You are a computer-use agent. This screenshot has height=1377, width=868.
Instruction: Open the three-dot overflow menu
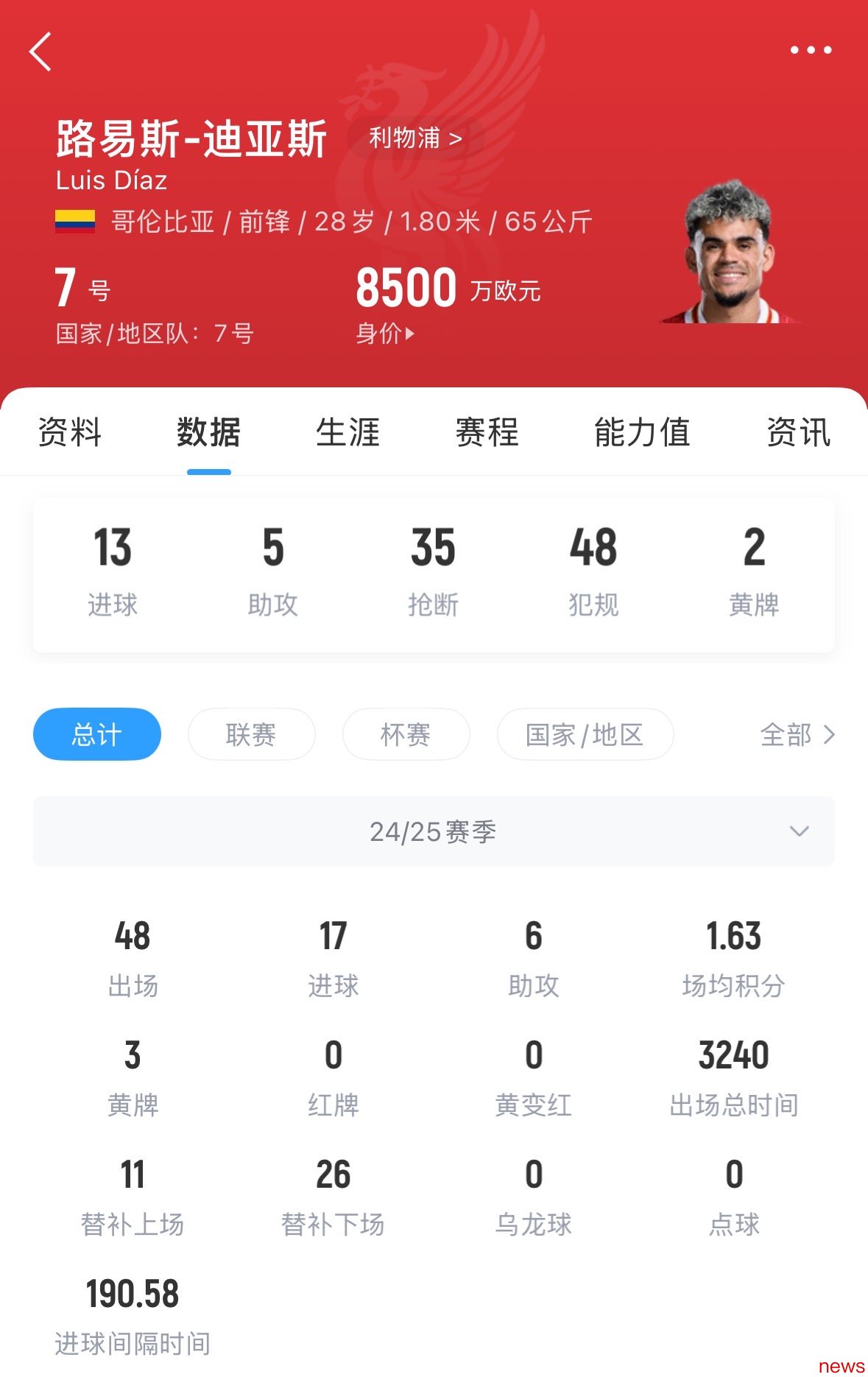pyautogui.click(x=811, y=50)
